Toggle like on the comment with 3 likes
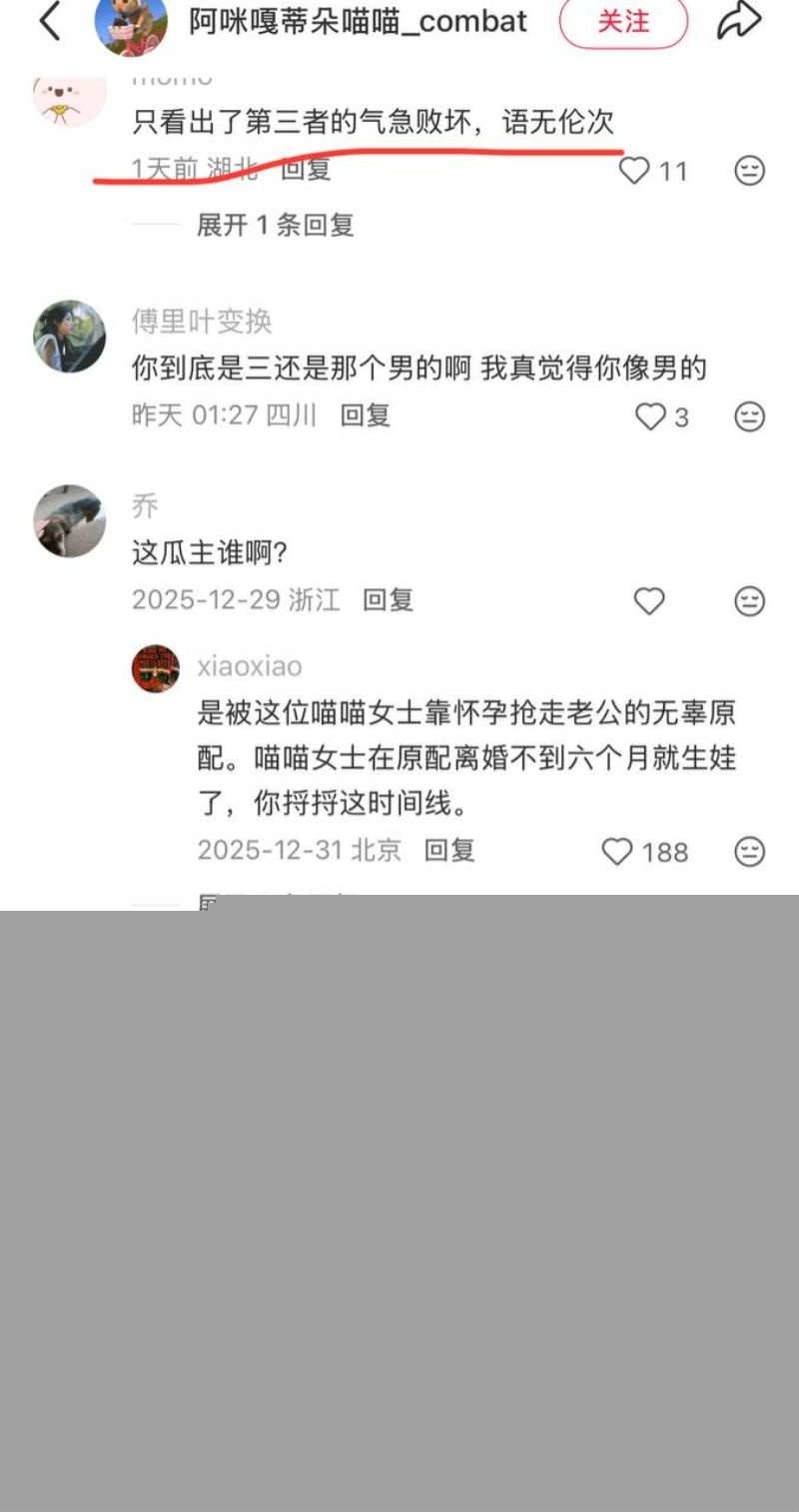The height and width of the screenshot is (1512, 799). 651,416
